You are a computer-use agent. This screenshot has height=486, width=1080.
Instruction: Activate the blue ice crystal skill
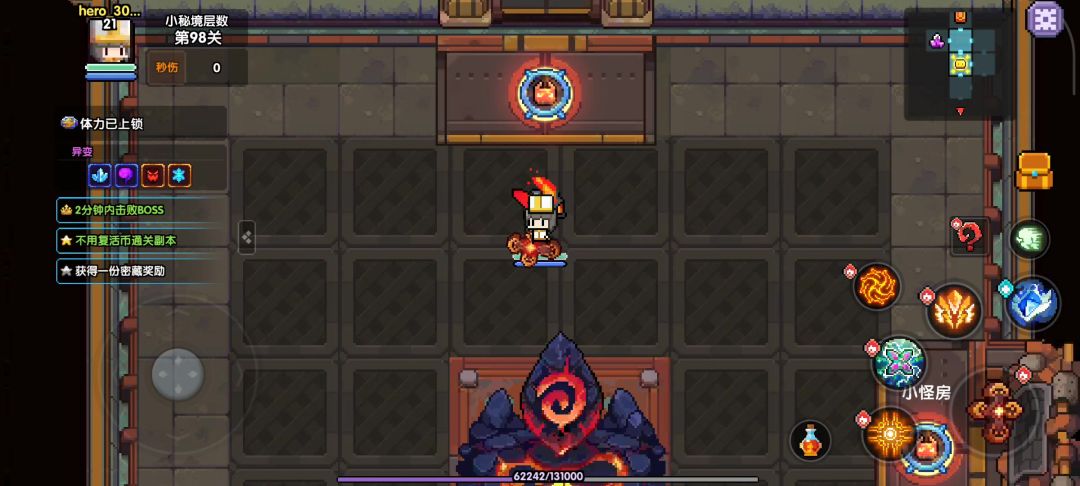pos(1034,304)
